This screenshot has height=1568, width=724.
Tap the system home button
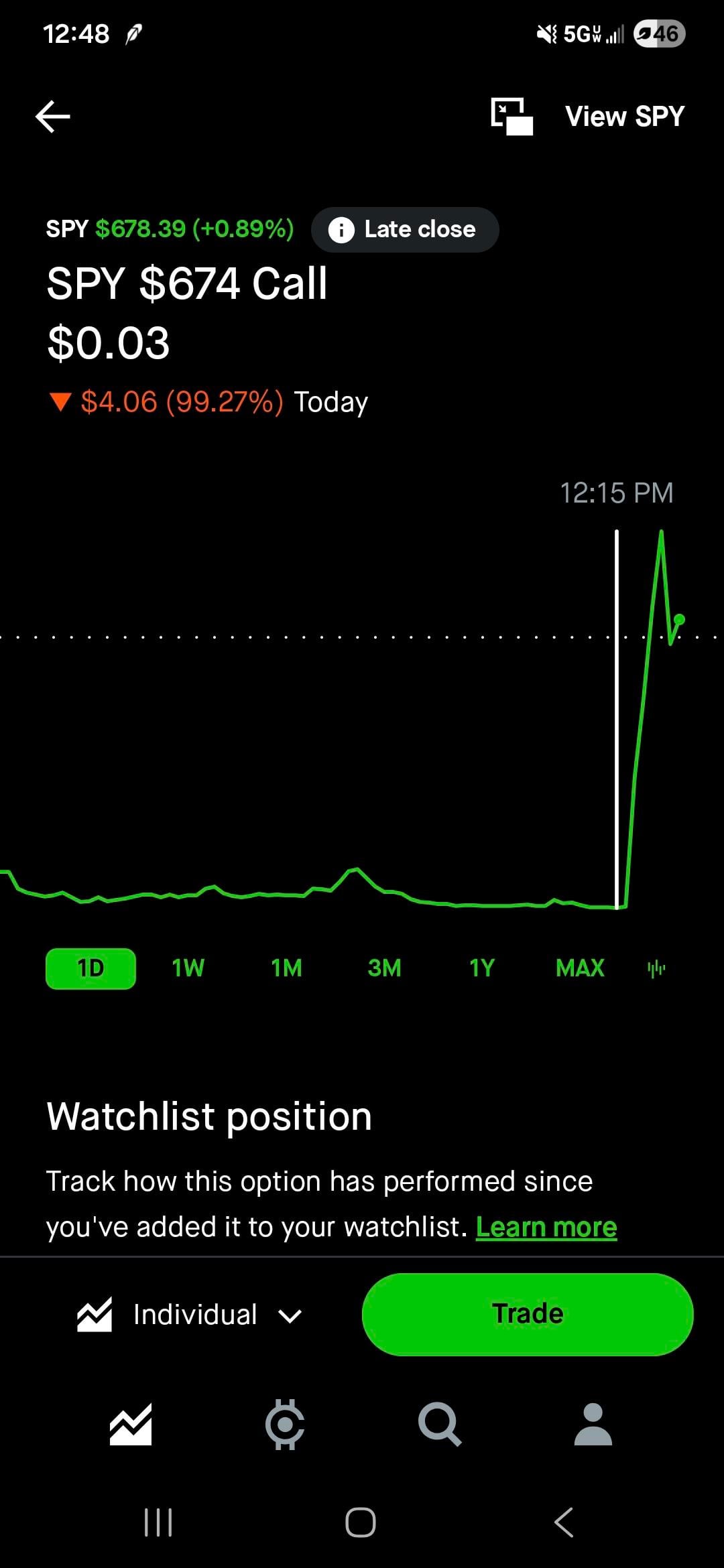361,1522
